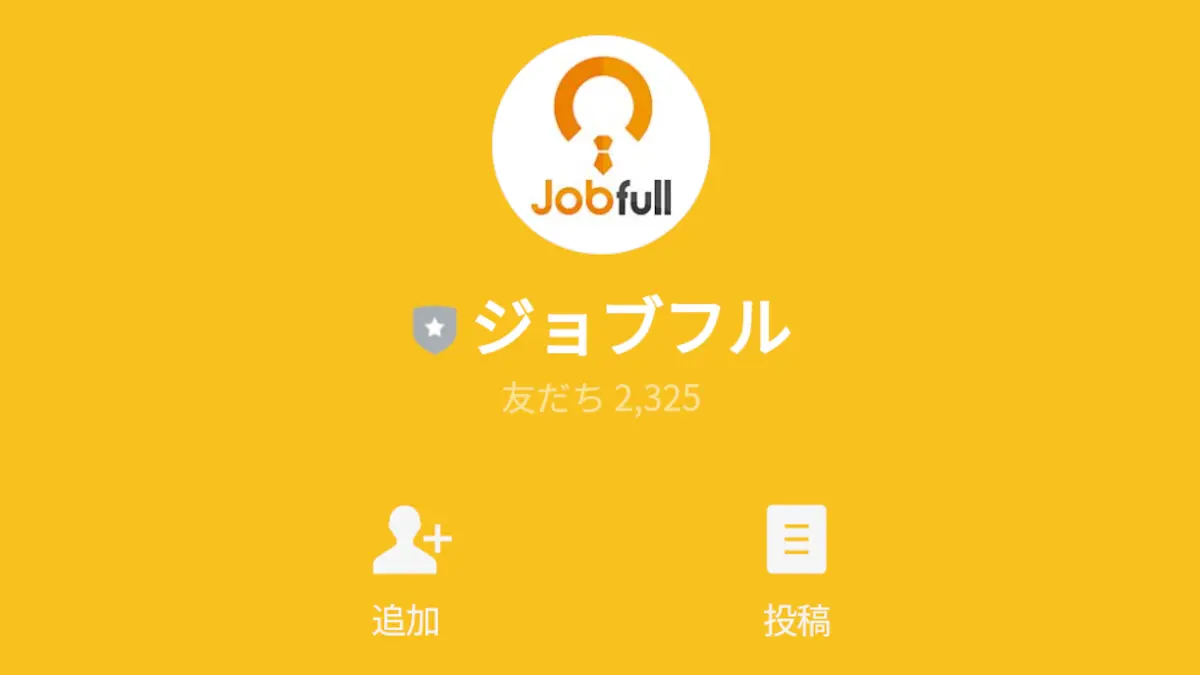Open the 投稿 posts page
The width and height of the screenshot is (1200, 675).
click(x=797, y=571)
